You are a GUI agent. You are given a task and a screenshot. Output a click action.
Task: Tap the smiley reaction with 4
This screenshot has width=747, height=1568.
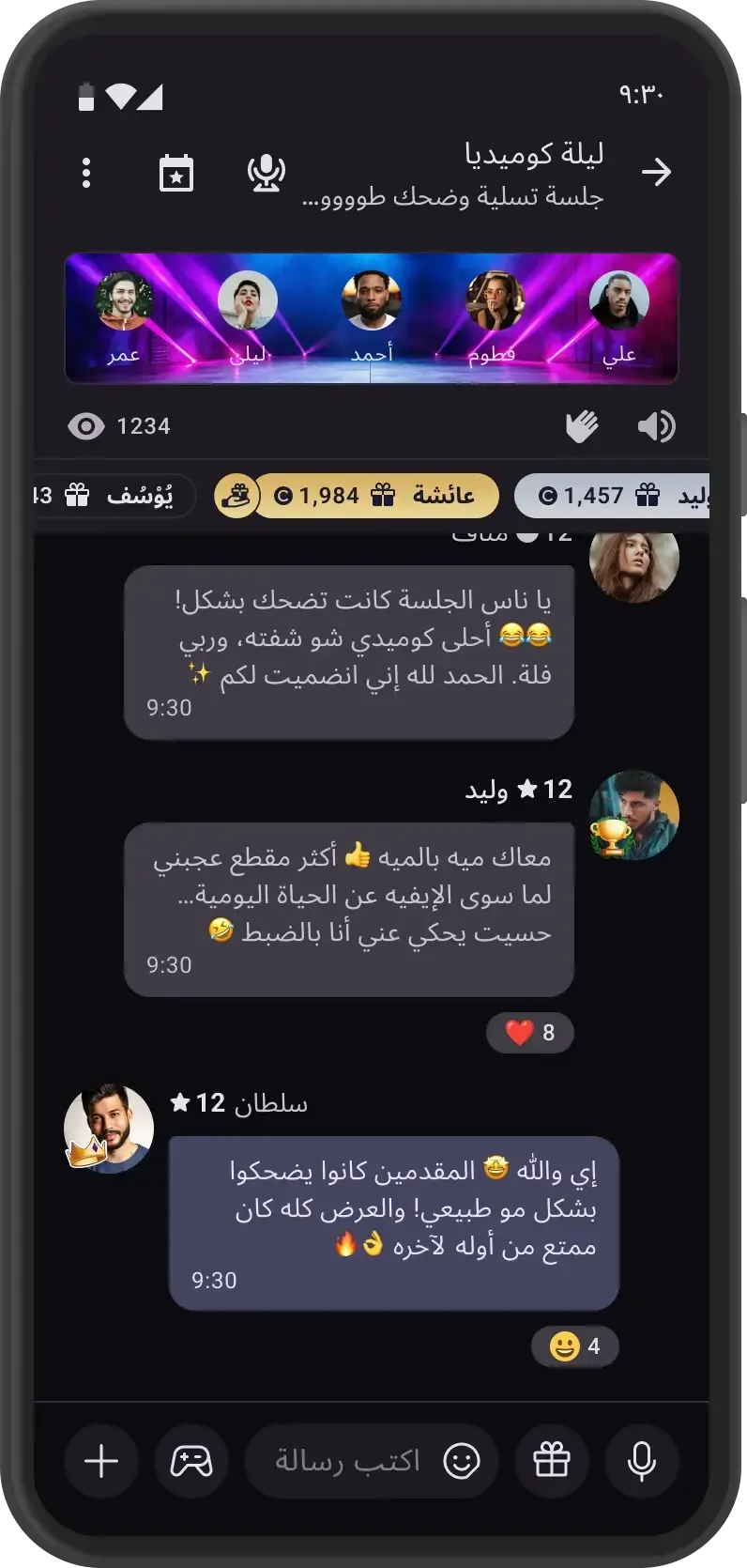point(575,1346)
